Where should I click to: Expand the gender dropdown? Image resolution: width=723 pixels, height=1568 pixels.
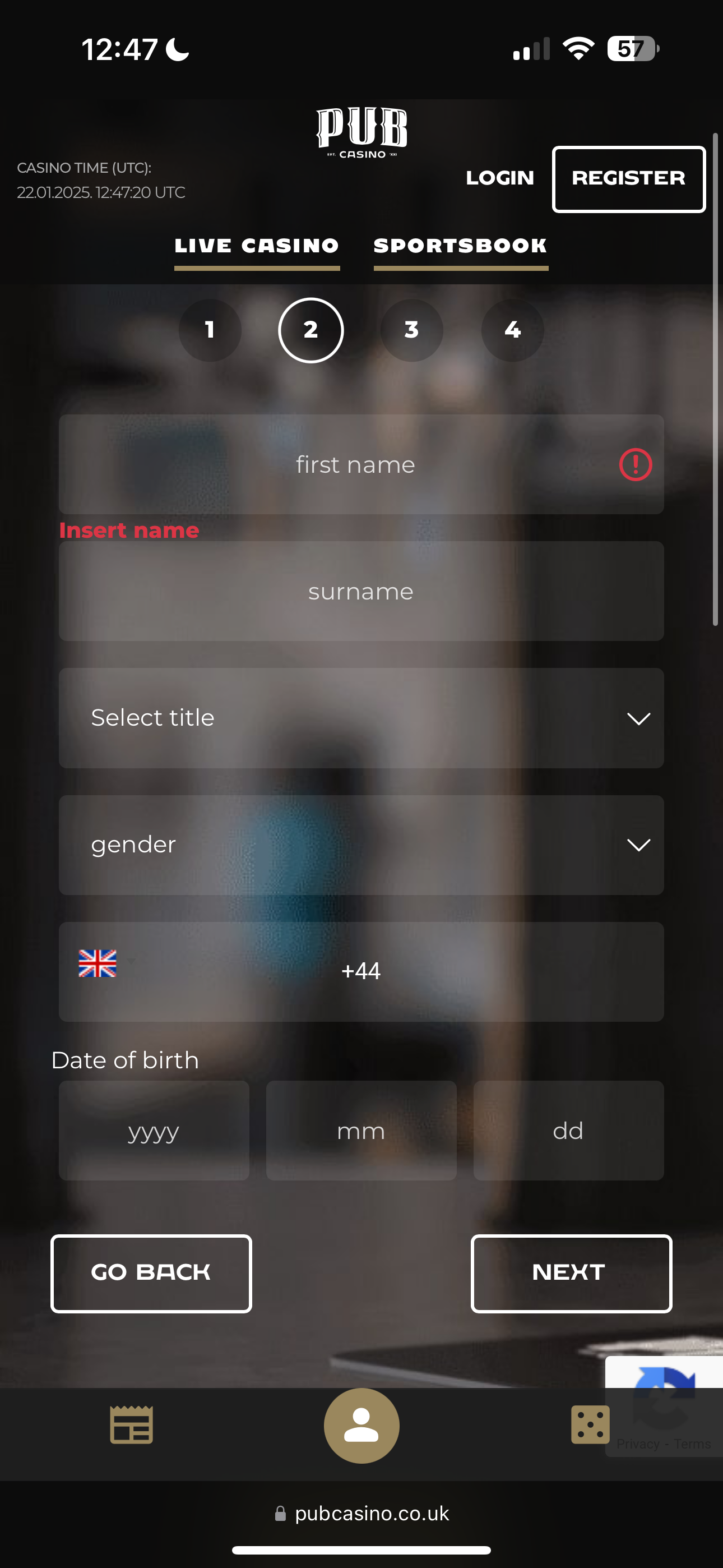pos(361,845)
